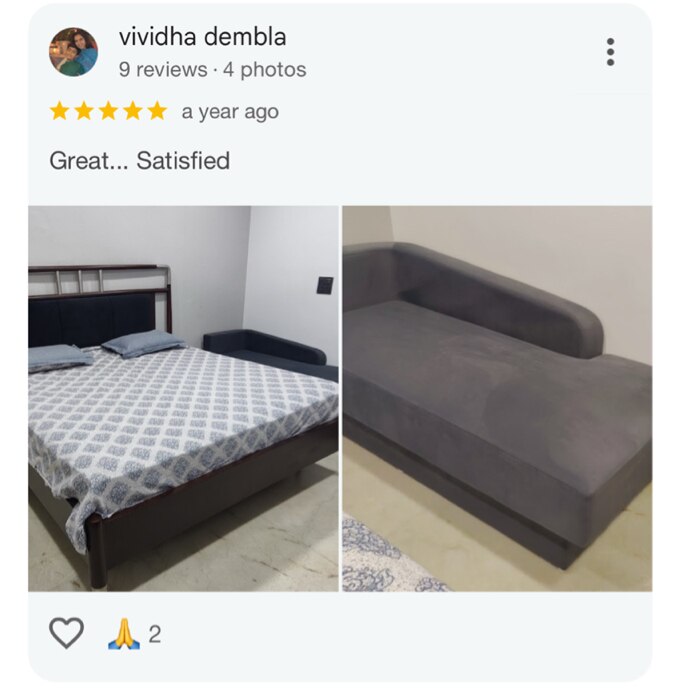The width and height of the screenshot is (681, 696).
Task: Open the three-dot overflow menu on the review
Action: tap(610, 52)
